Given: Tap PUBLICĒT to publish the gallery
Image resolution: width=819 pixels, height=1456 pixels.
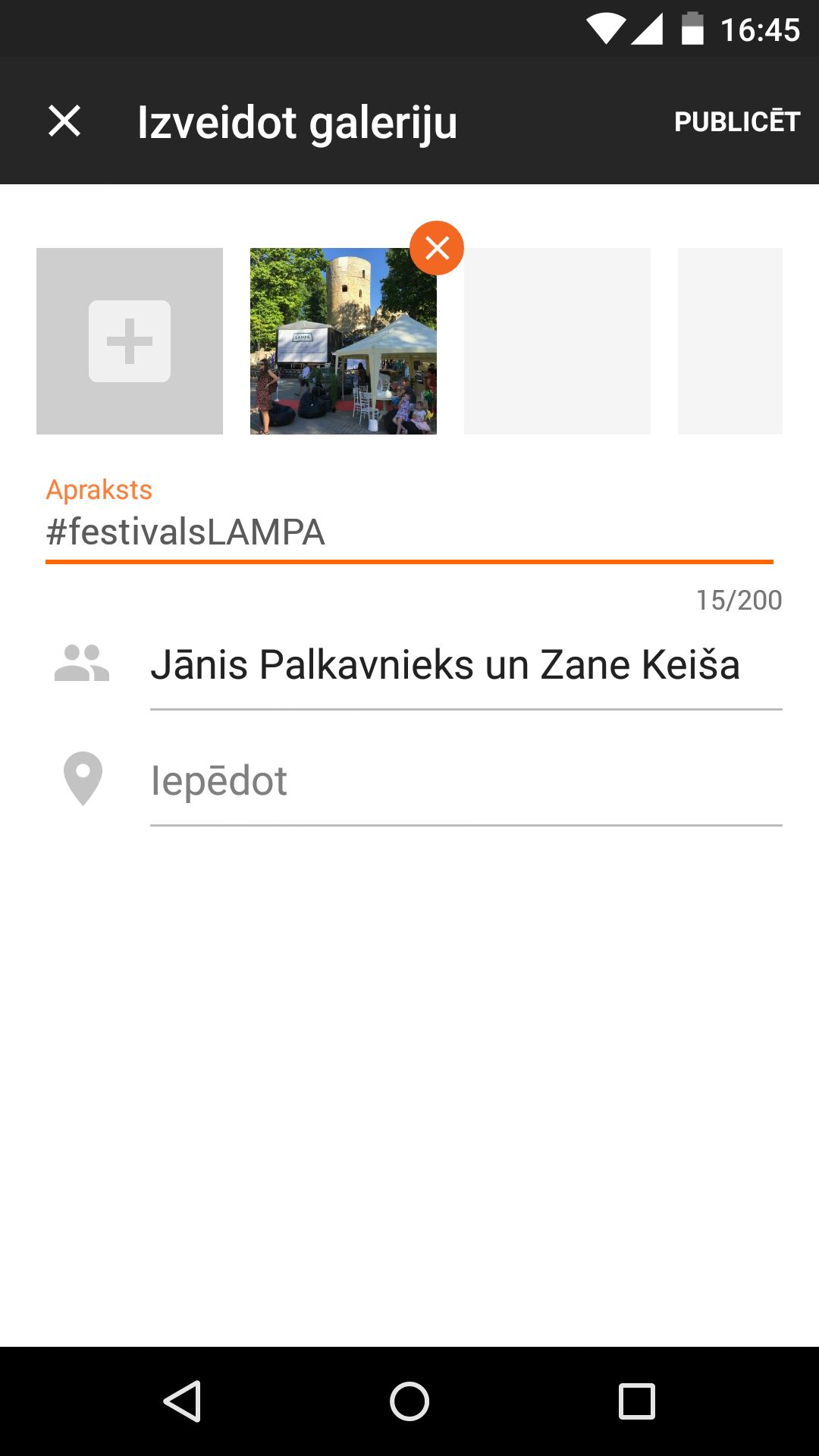Looking at the screenshot, I should 736,121.
